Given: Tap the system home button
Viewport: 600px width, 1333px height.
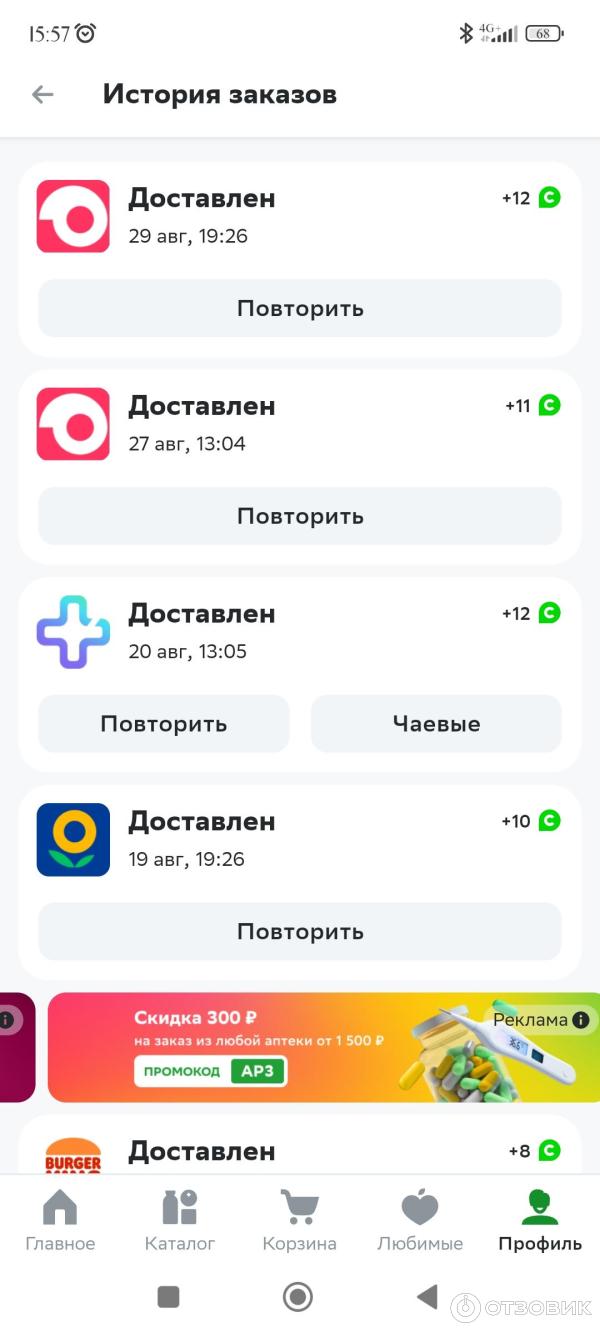Looking at the screenshot, I should click(x=298, y=1297).
